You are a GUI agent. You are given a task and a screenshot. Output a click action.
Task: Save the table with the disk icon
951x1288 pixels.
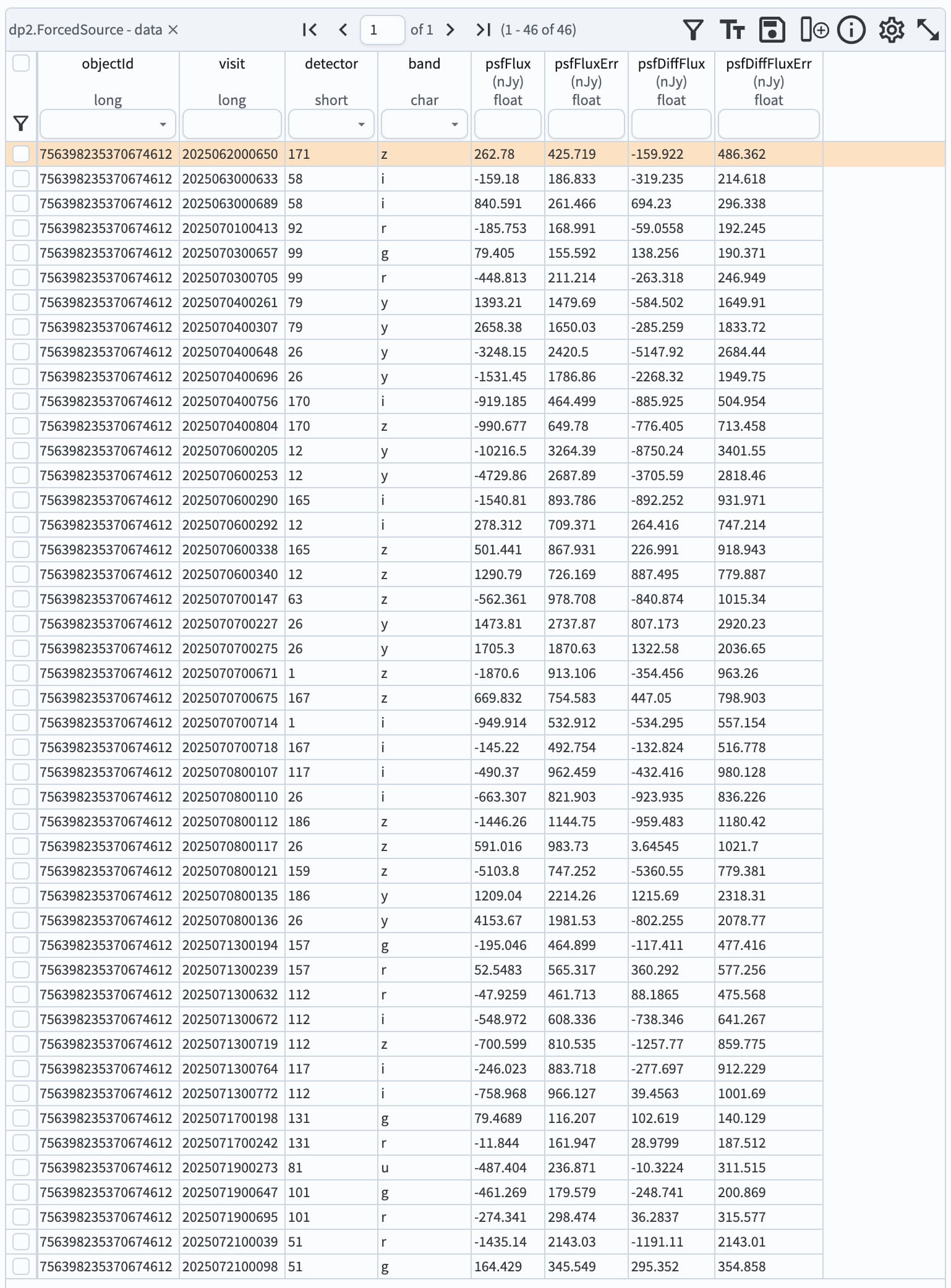point(772,30)
